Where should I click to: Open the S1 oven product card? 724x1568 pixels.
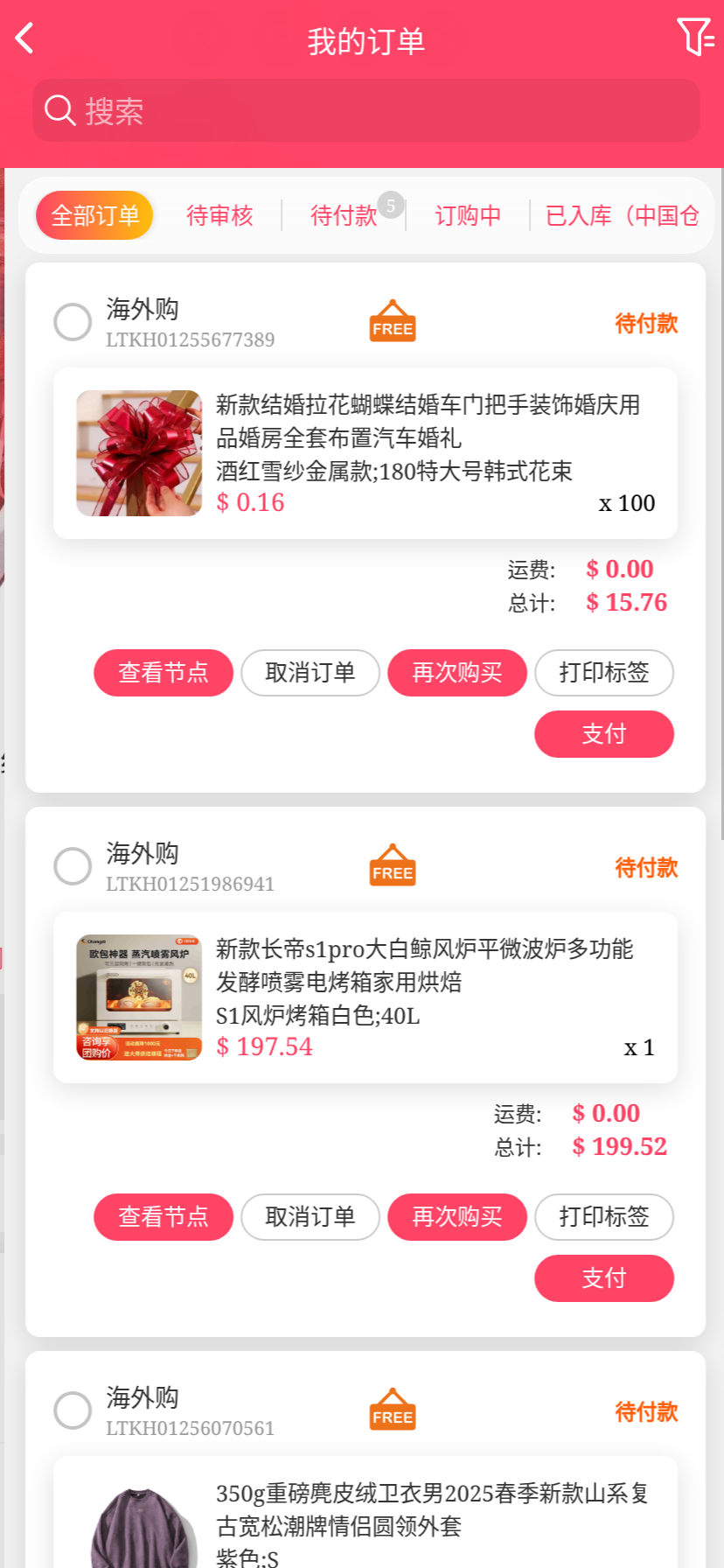(365, 997)
